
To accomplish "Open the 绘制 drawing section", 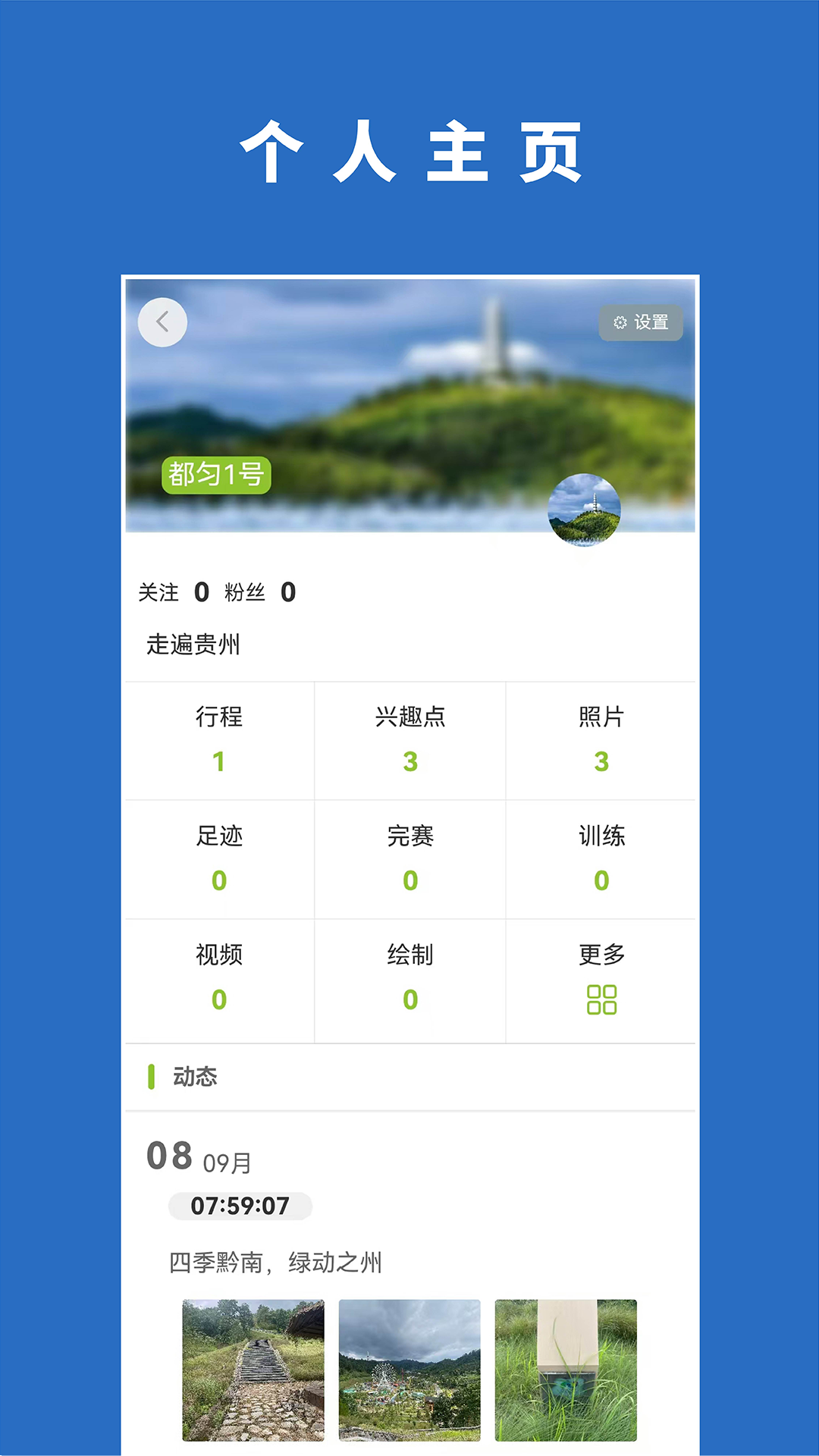I will pos(409,978).
